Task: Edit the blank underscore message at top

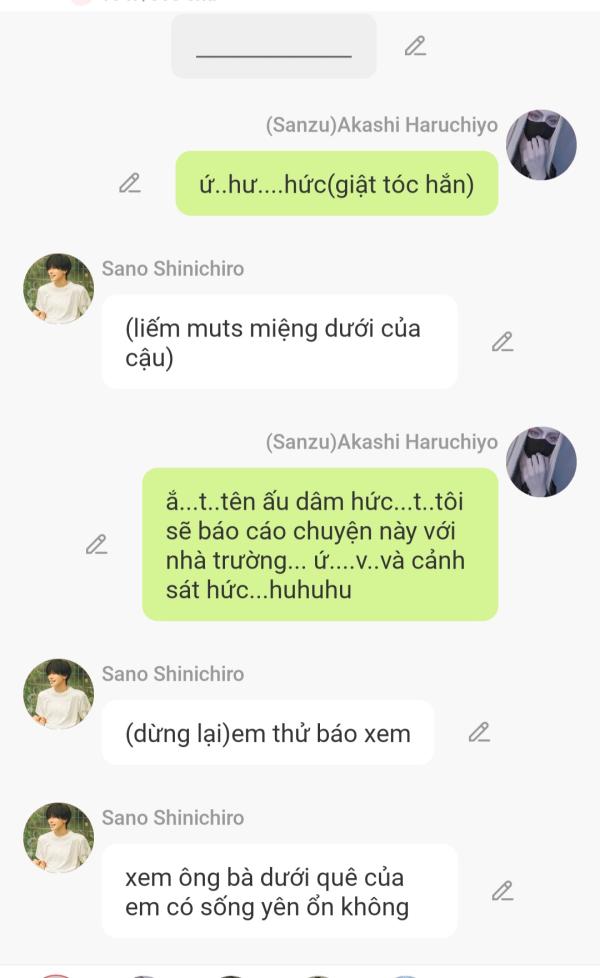Action: (x=415, y=46)
